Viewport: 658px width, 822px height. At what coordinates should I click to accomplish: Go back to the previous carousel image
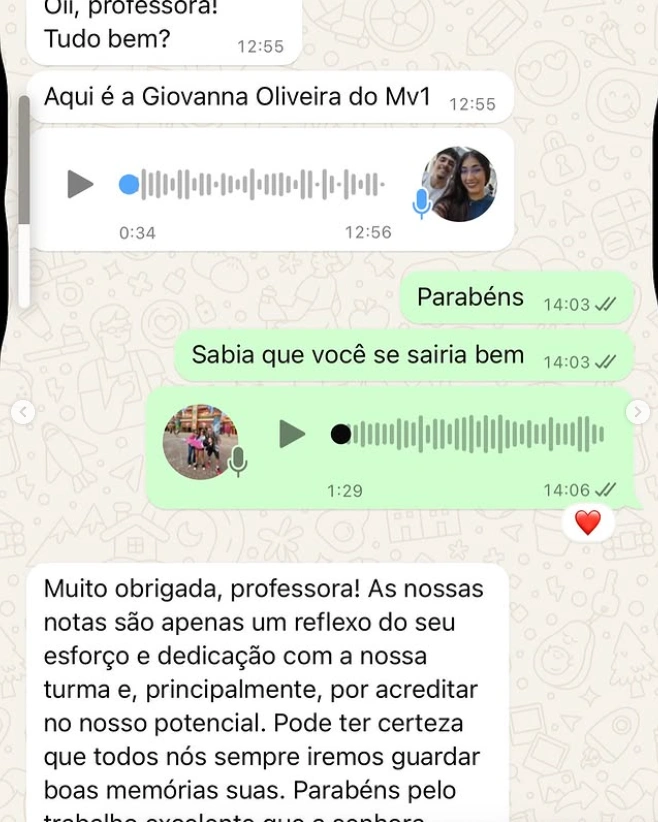tap(22, 412)
